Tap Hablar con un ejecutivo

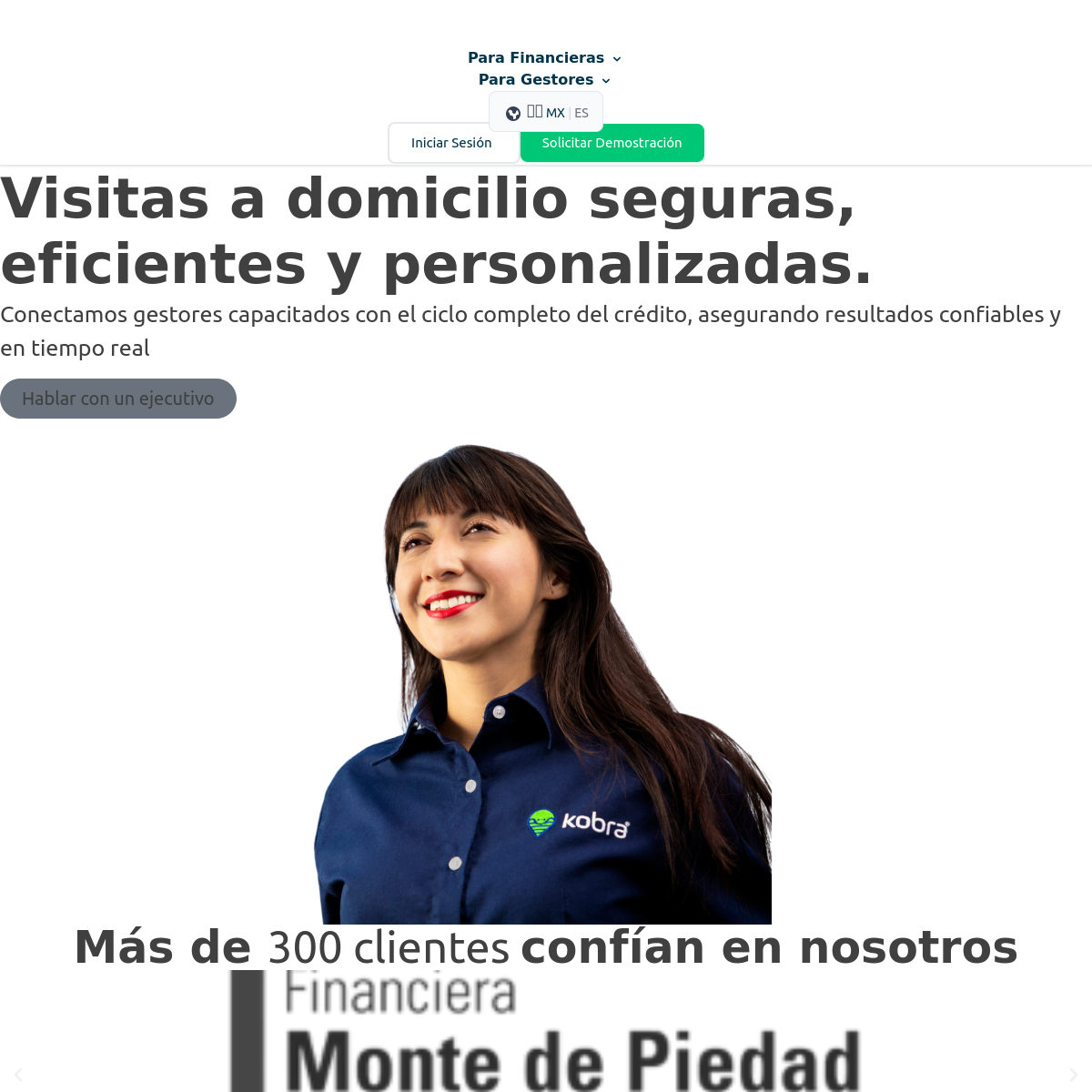coord(118,399)
